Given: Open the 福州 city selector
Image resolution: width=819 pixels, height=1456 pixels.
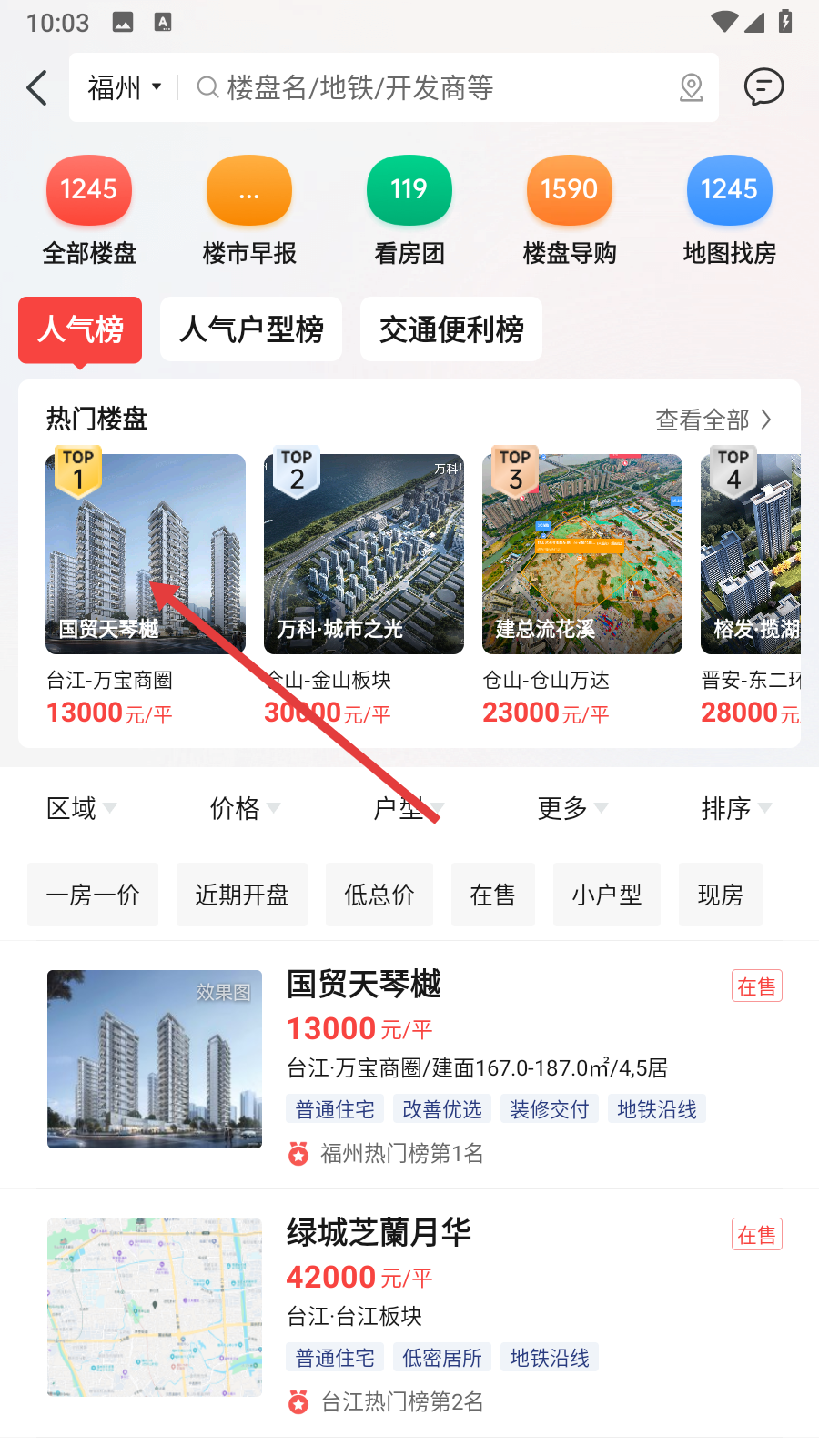Looking at the screenshot, I should point(125,87).
